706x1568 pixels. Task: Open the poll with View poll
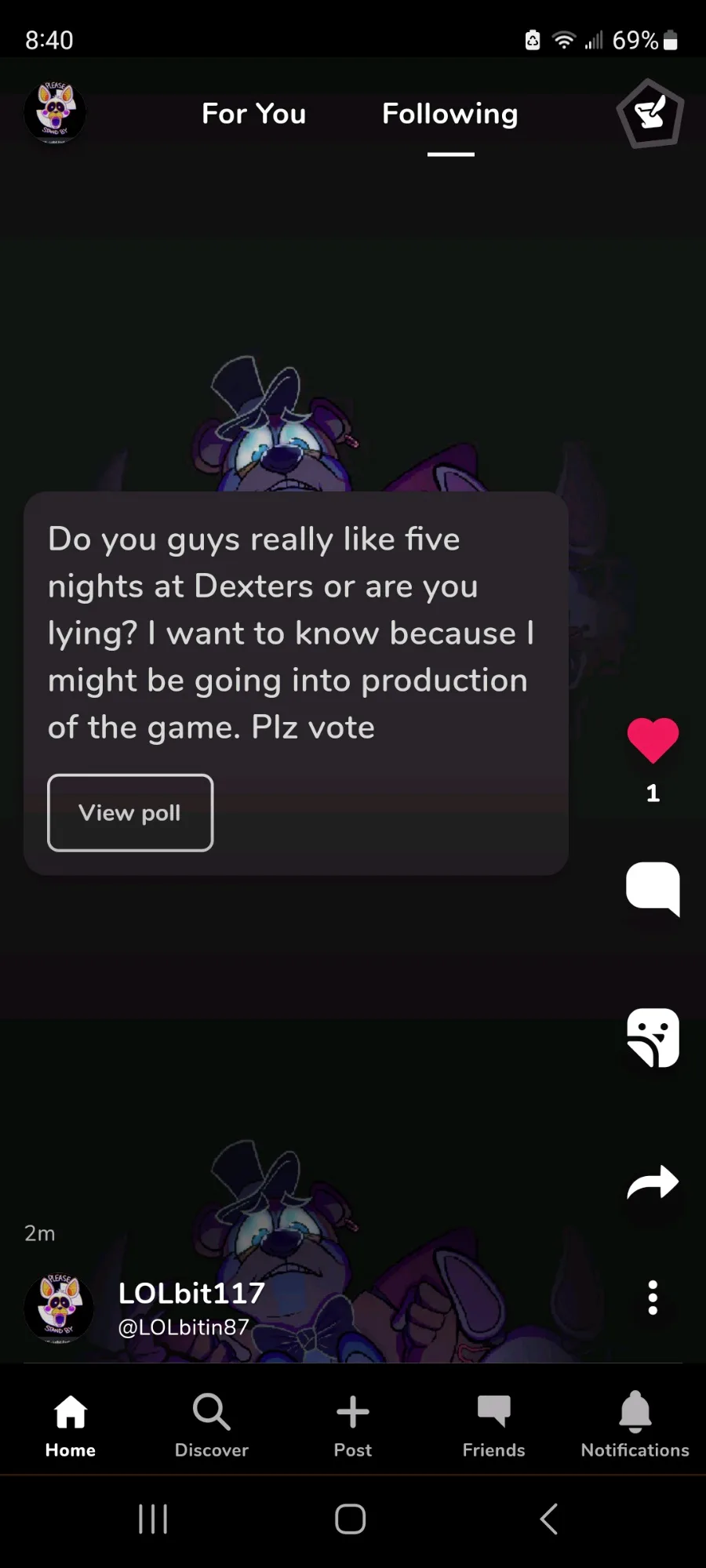coord(130,813)
